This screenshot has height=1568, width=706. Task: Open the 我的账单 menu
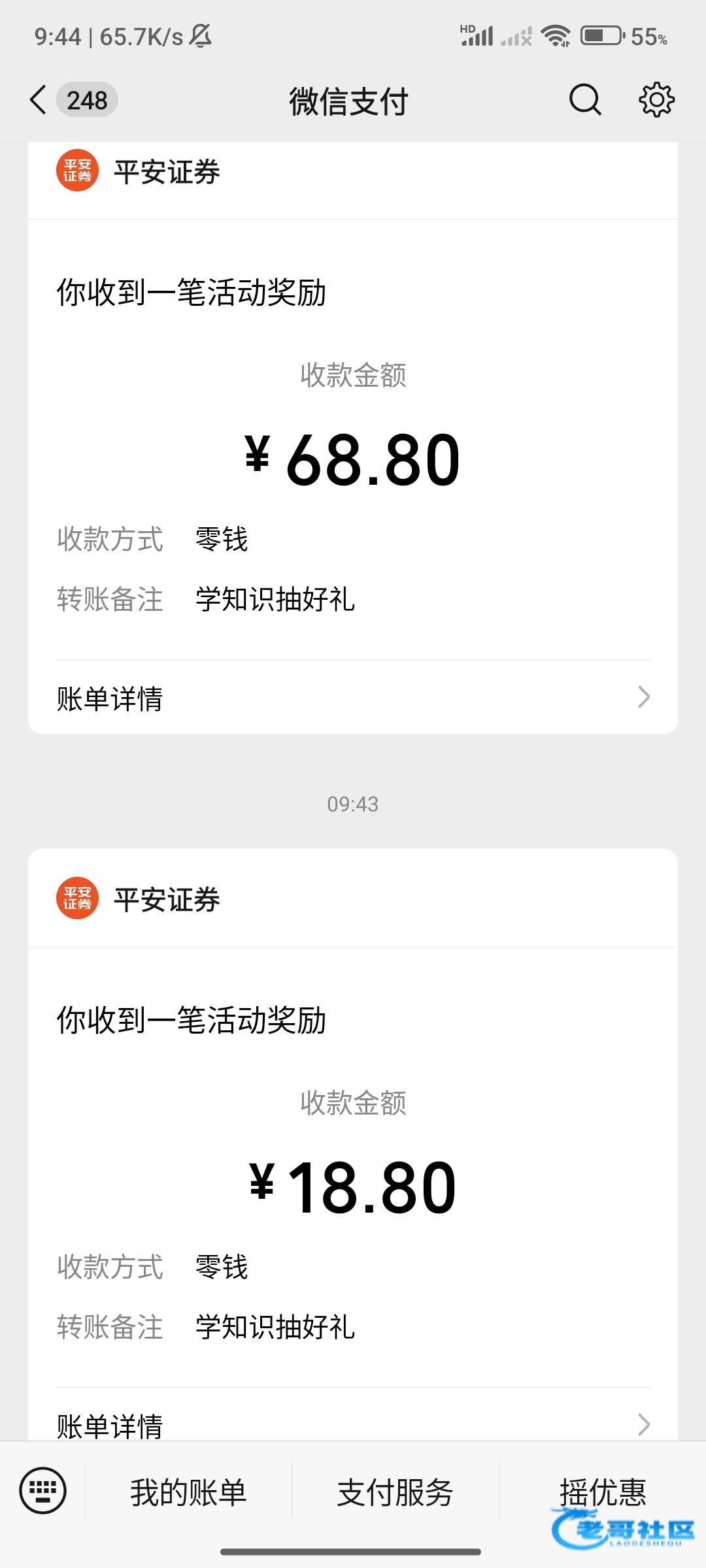click(188, 1492)
